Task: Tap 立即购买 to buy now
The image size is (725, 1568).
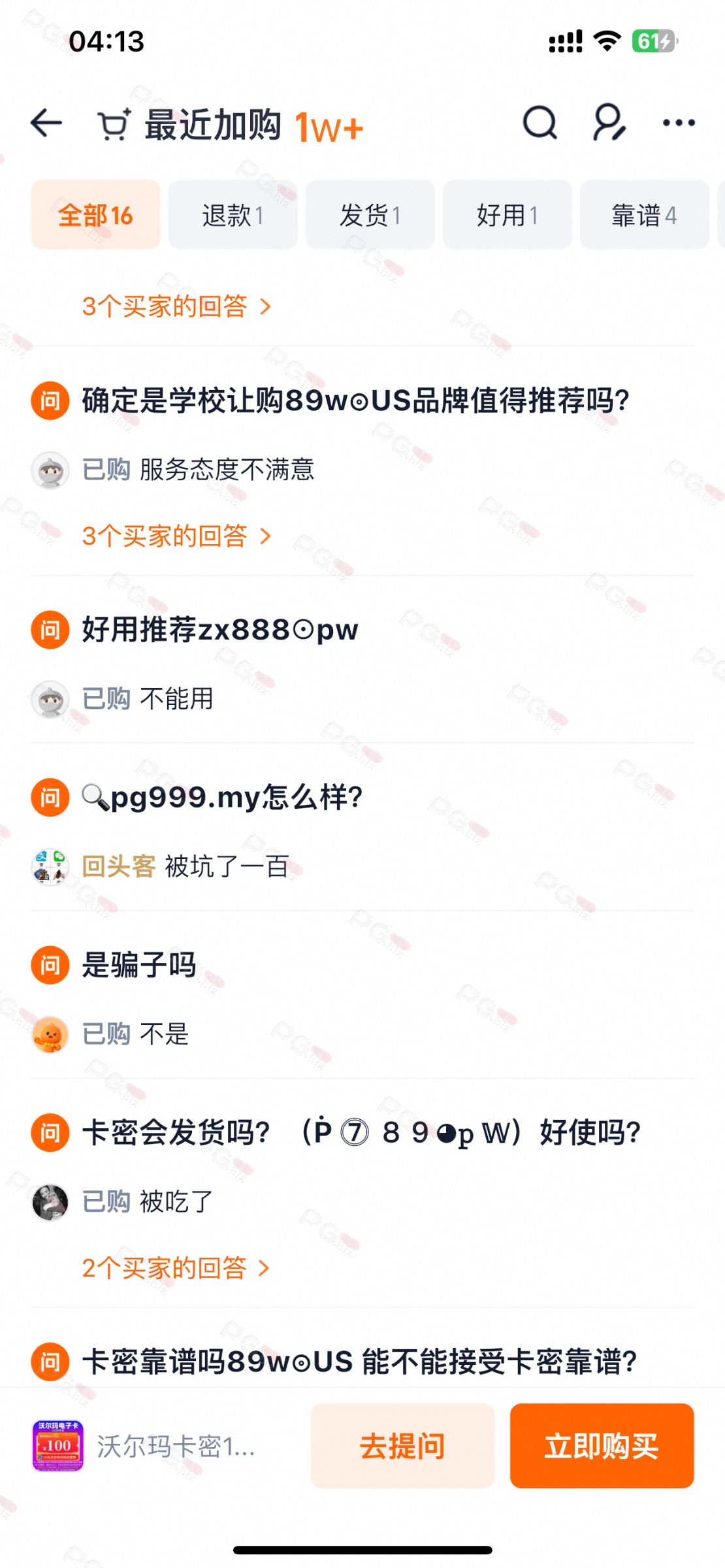Action: pos(602,1446)
